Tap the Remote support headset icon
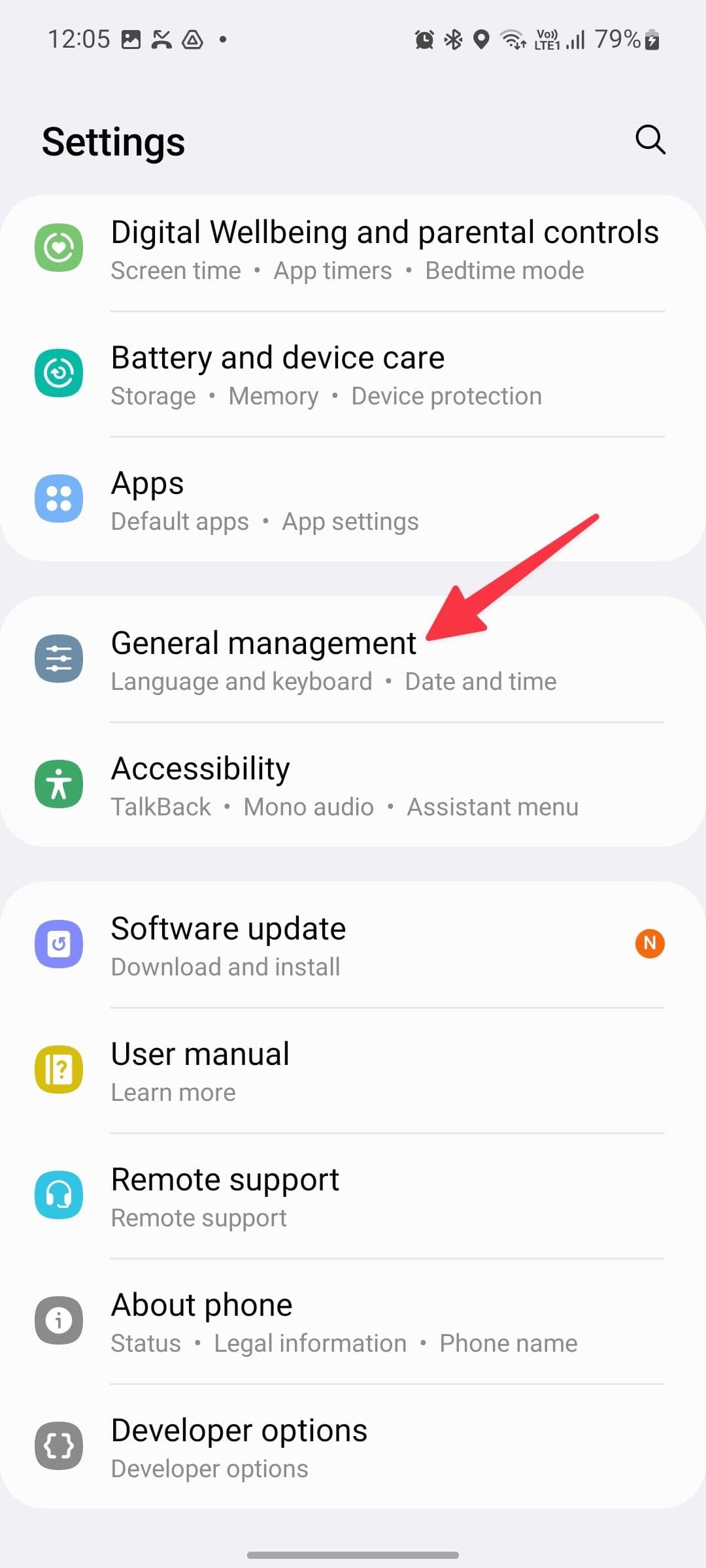The image size is (706, 1568). click(x=58, y=1194)
